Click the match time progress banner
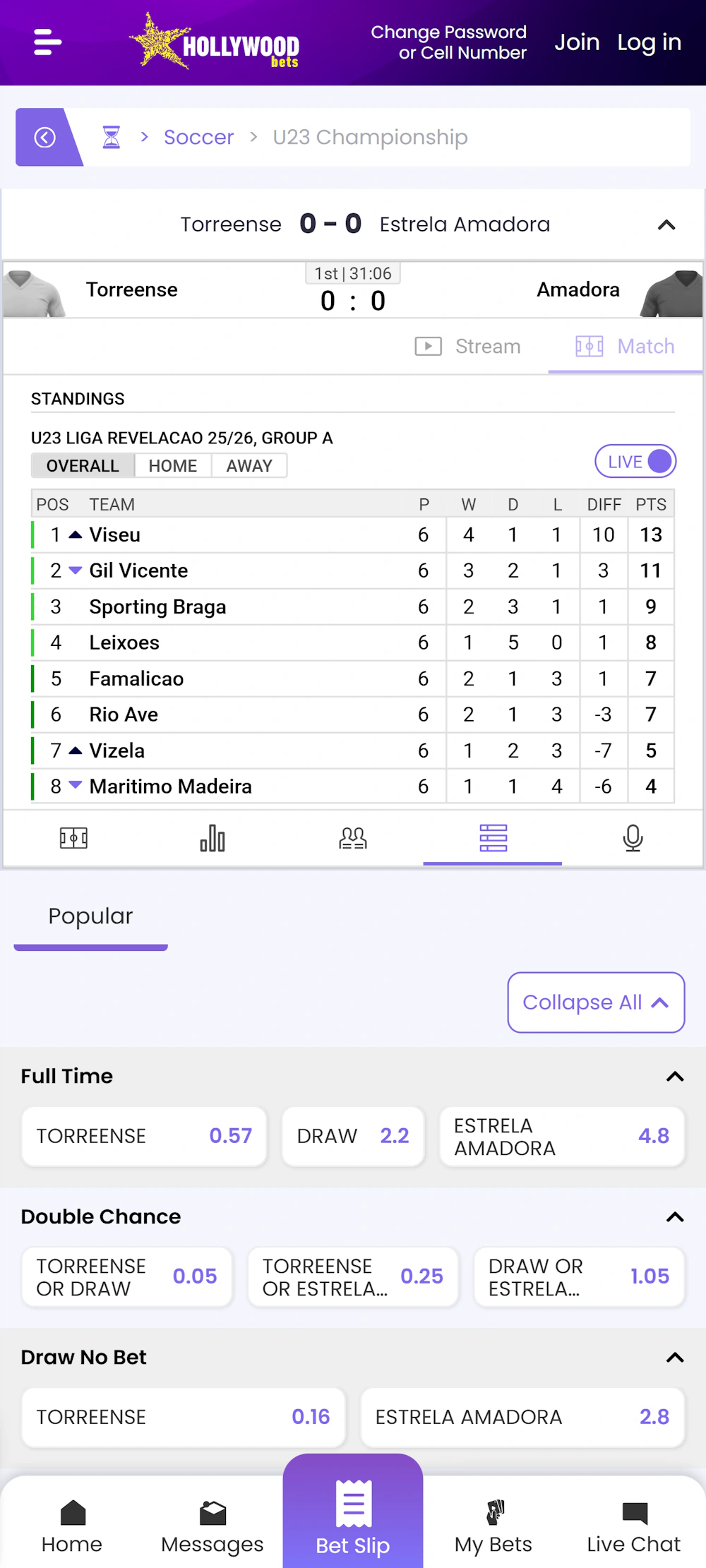The height and width of the screenshot is (1568, 706). coord(352,273)
